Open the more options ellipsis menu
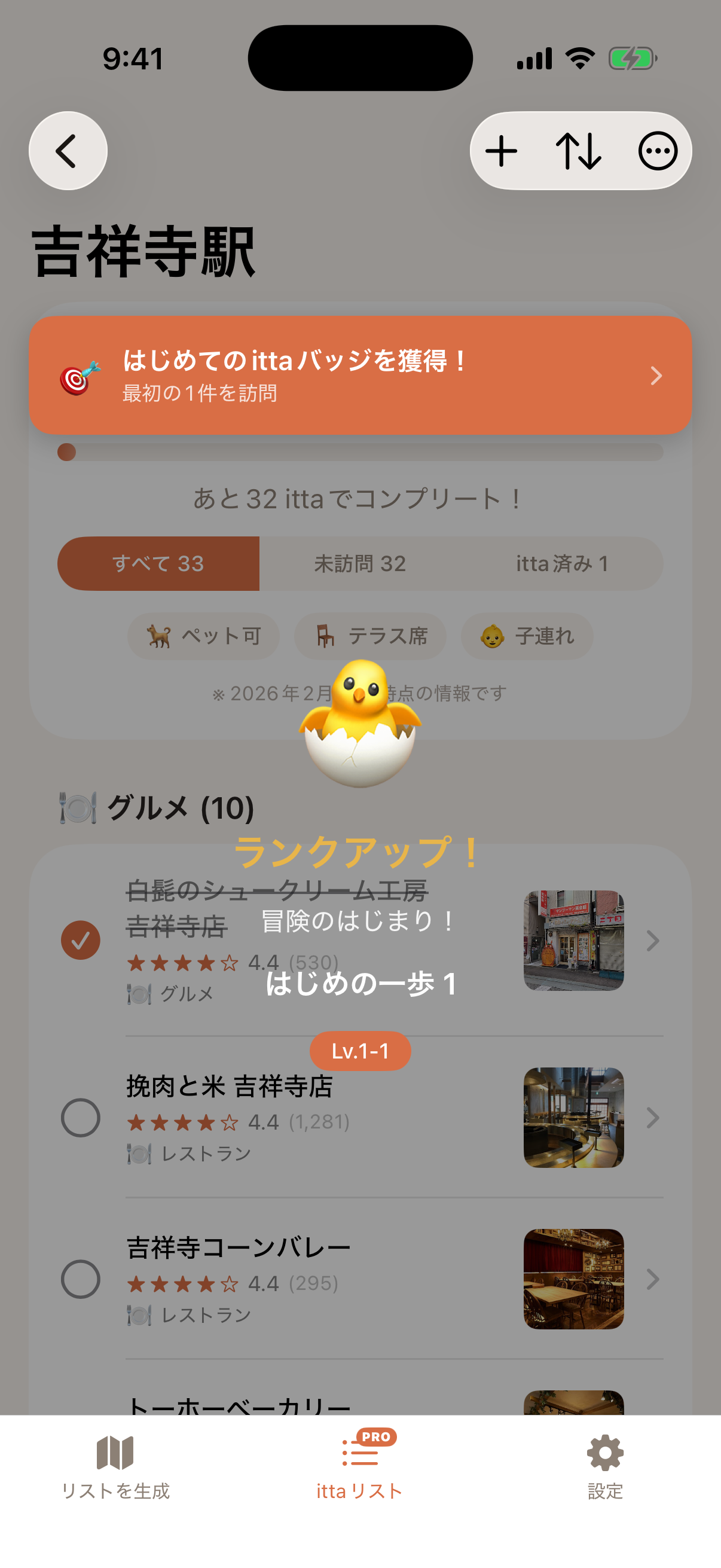721x1568 pixels. pos(657,151)
